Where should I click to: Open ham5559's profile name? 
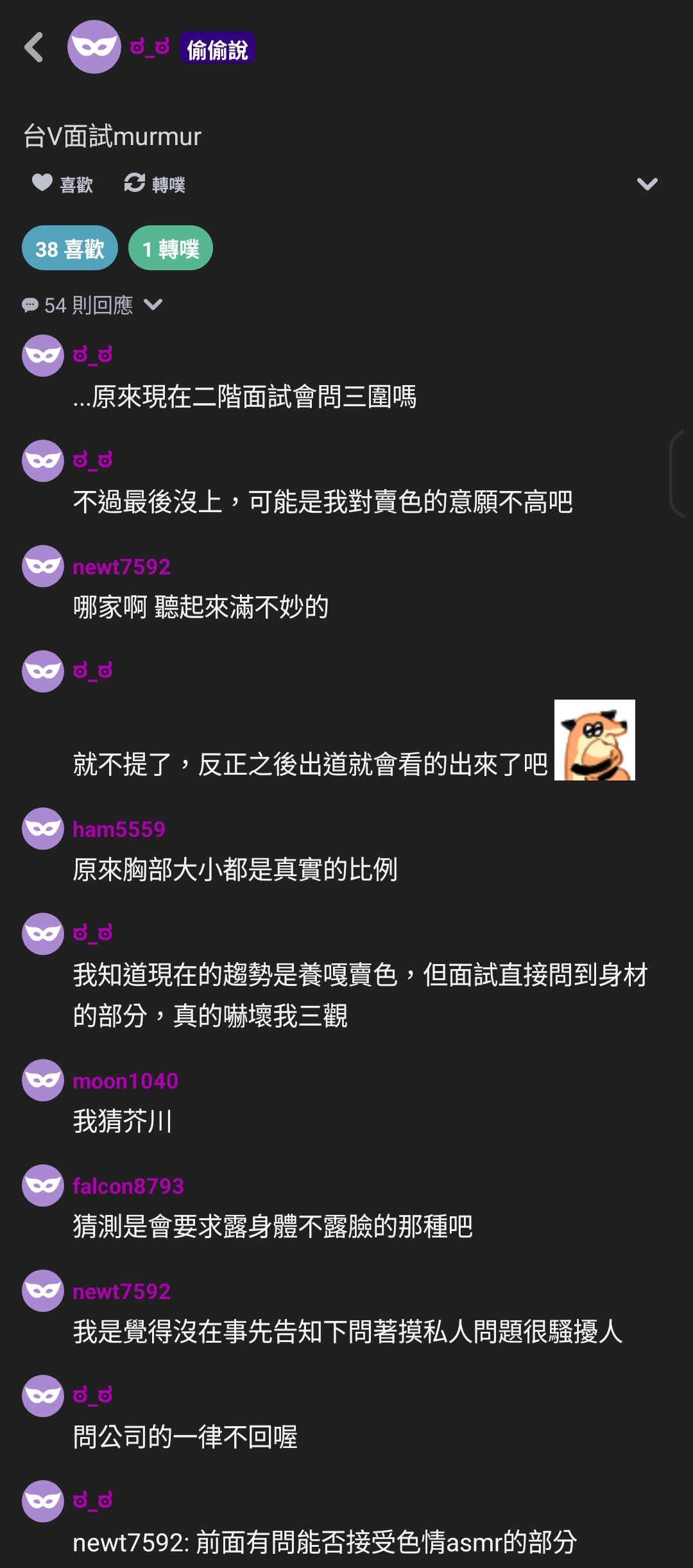click(119, 829)
